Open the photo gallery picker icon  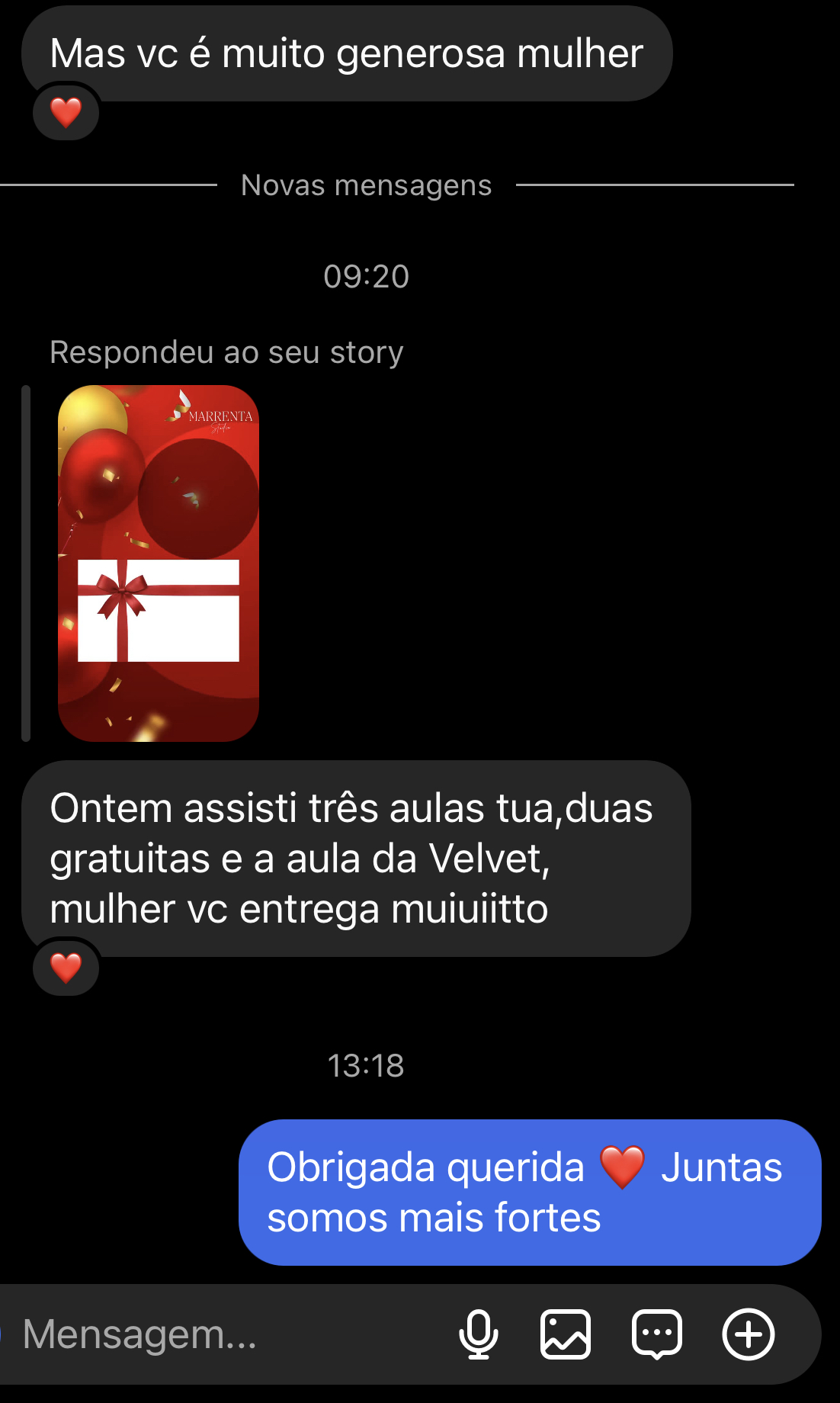[566, 1334]
